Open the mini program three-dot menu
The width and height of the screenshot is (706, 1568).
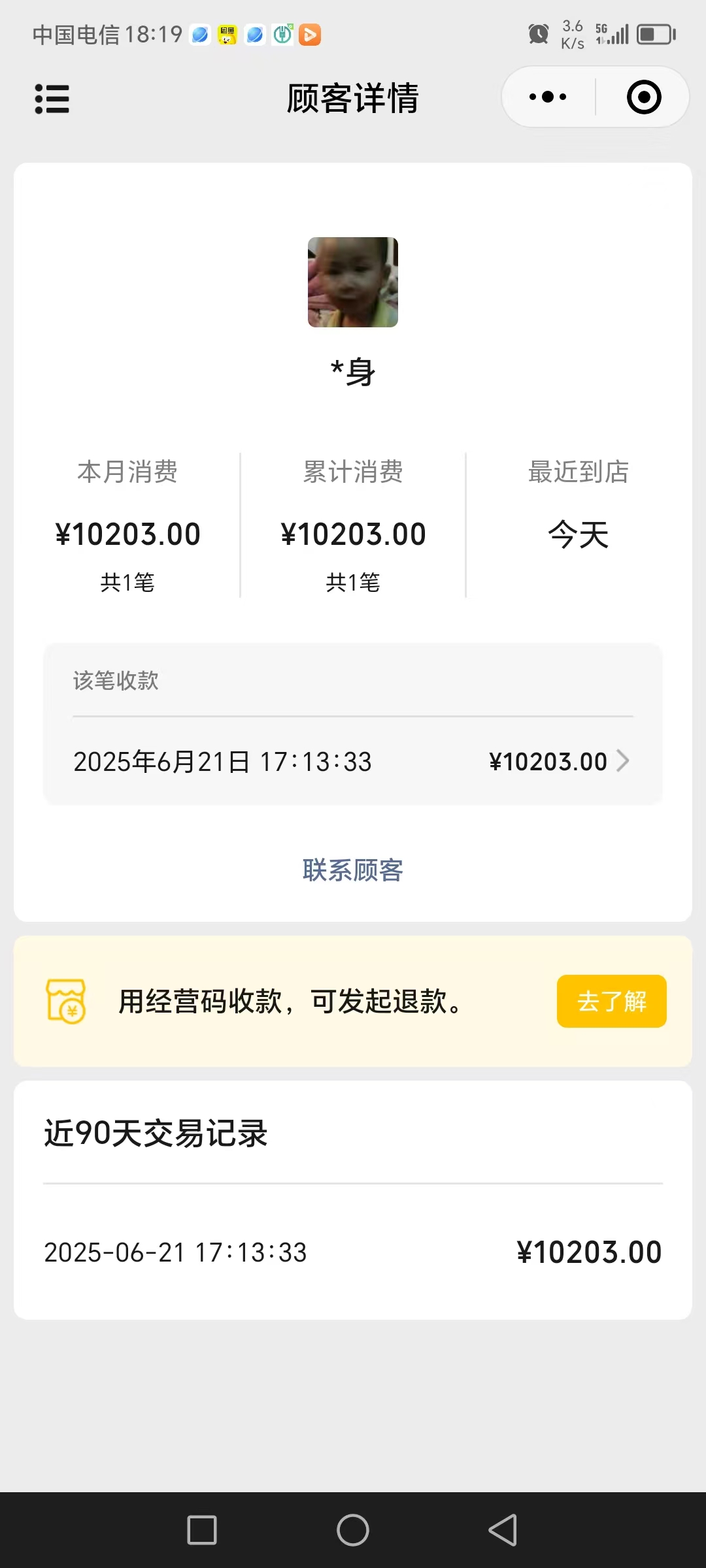(548, 97)
